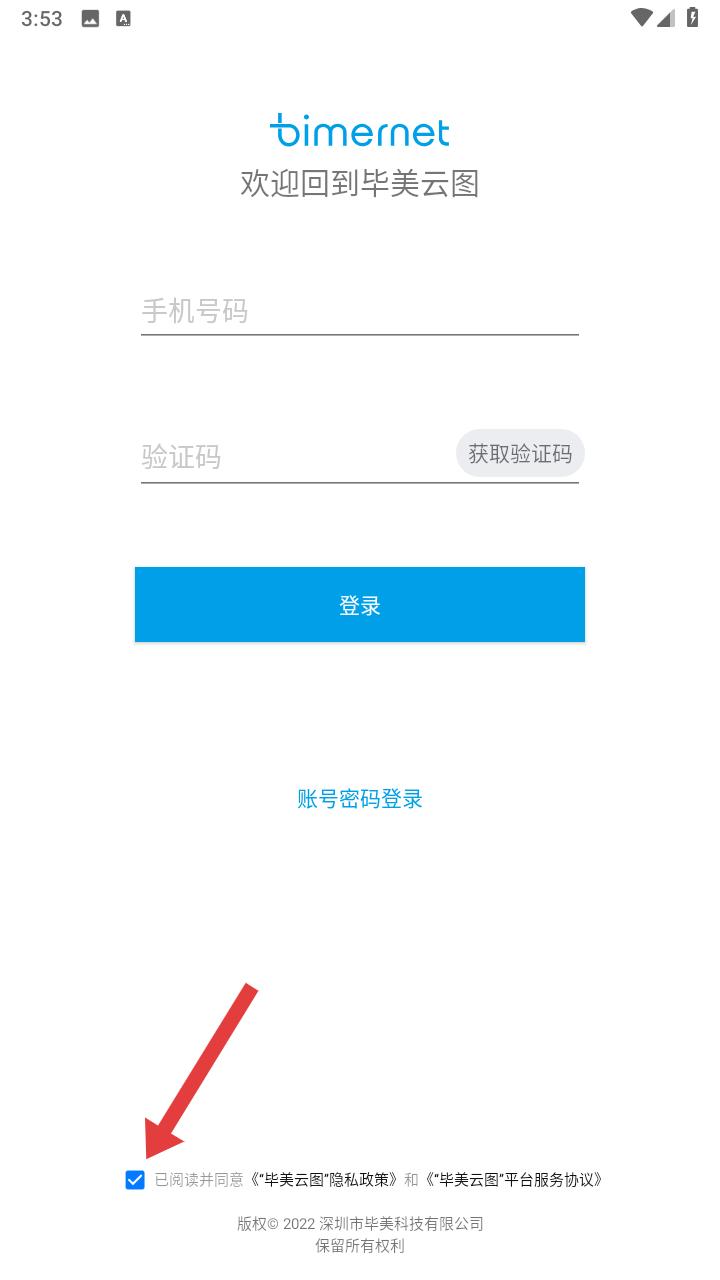Tap the 手机号码 phone number field
Image resolution: width=720 pixels, height=1280 pixels.
(360, 312)
